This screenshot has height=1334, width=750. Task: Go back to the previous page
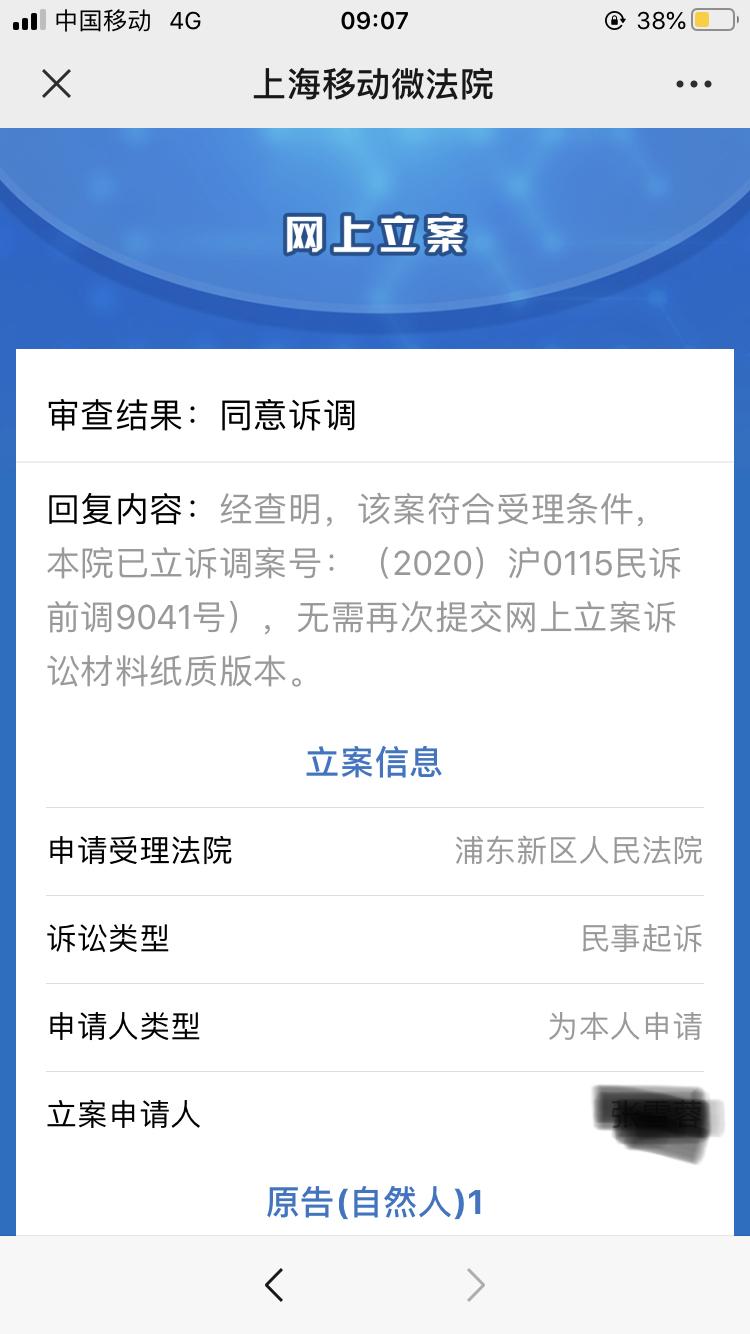274,1284
